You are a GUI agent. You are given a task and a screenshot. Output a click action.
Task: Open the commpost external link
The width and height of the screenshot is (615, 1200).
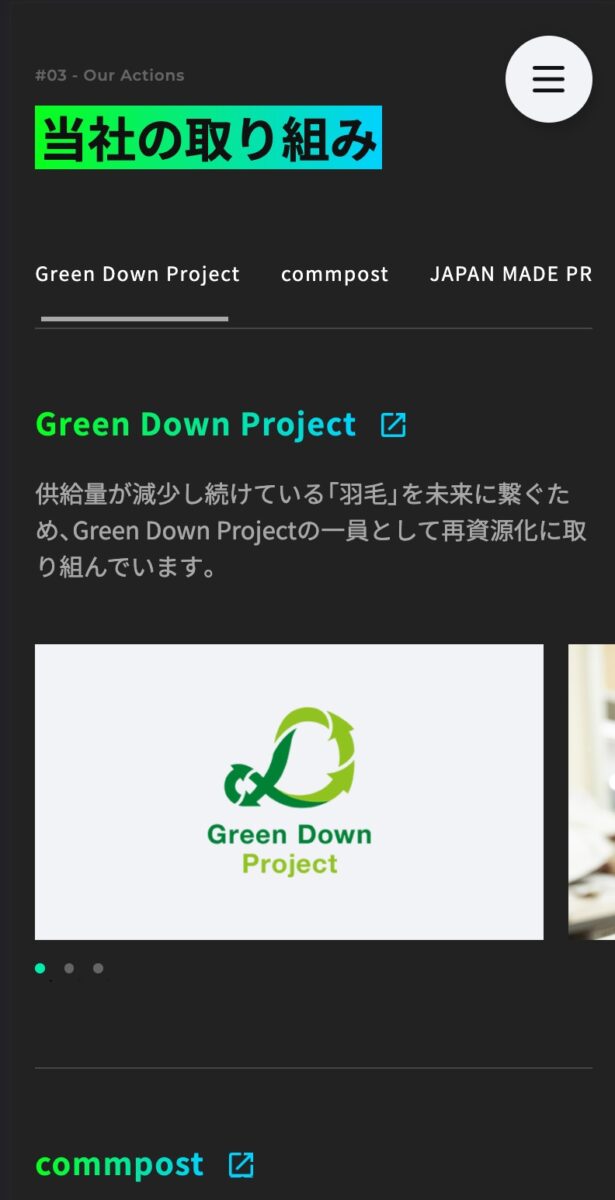(x=241, y=1165)
